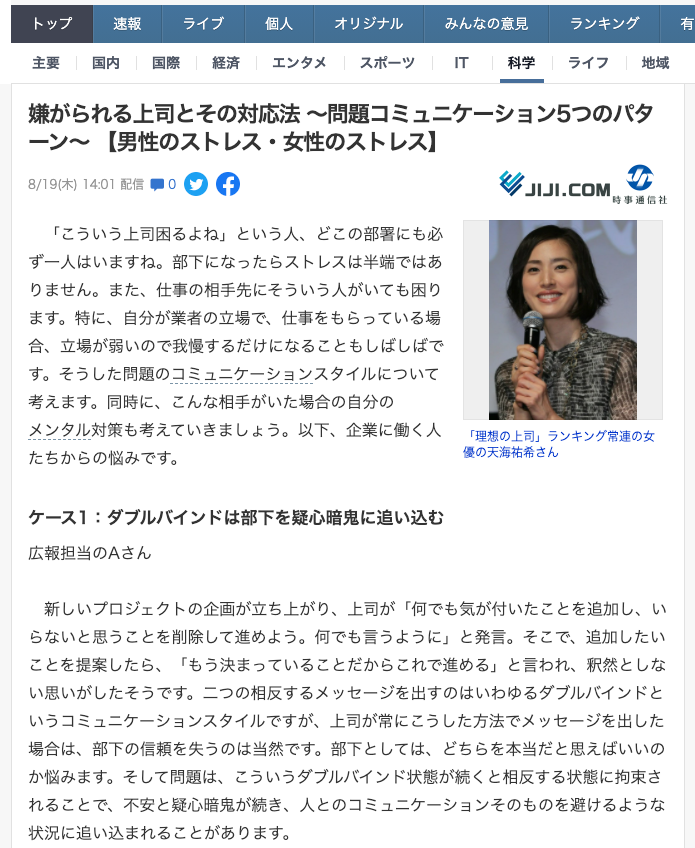
Task: Switch to the 速報 top tab
Action: point(127,24)
